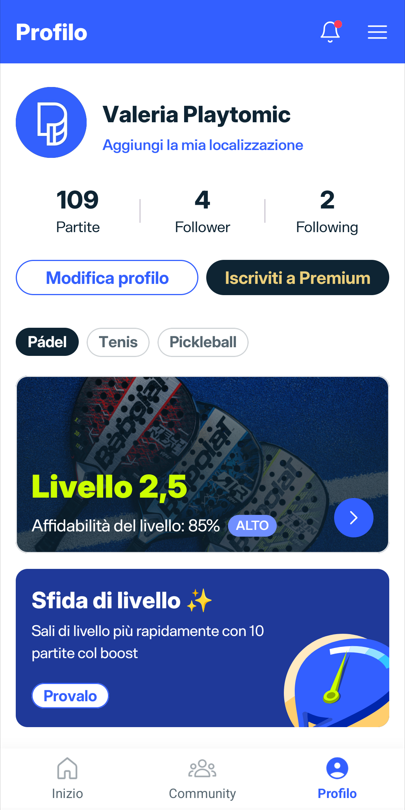Tap Modifica profilo button
Viewport: 405px width, 810px height.
click(x=107, y=278)
